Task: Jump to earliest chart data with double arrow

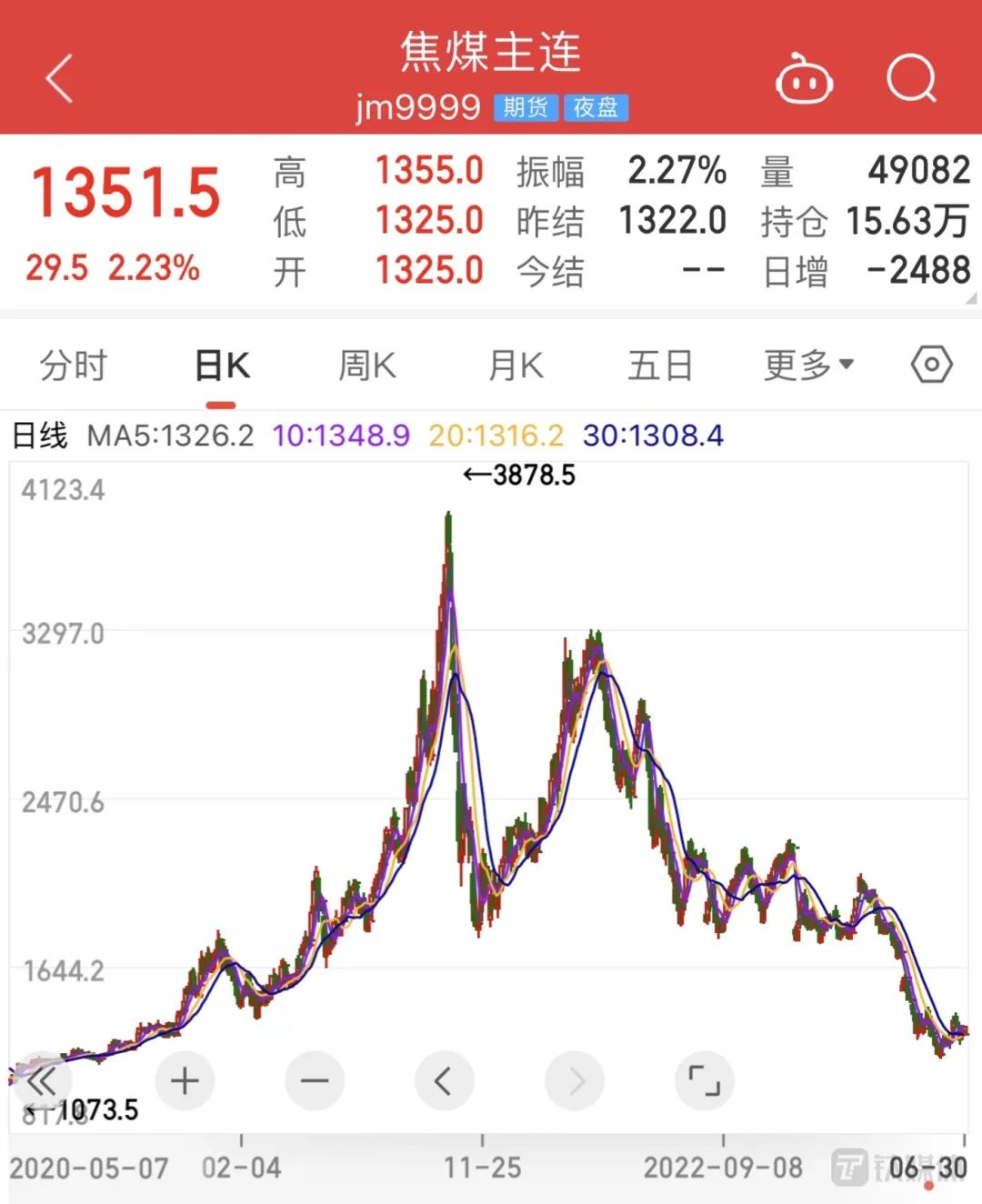Action: click(41, 1081)
